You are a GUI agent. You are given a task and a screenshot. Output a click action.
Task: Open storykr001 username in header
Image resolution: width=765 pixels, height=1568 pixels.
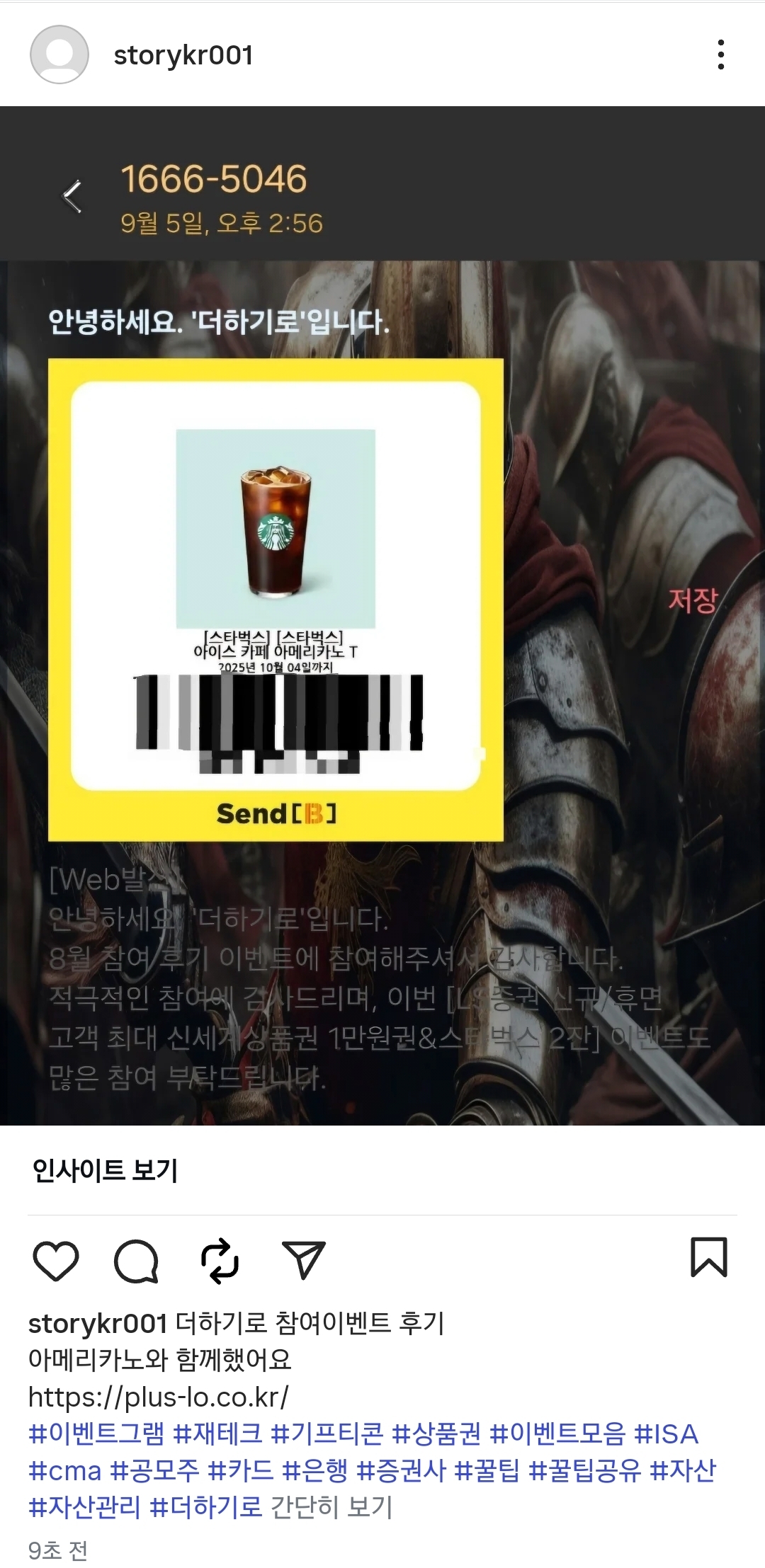pos(183,55)
